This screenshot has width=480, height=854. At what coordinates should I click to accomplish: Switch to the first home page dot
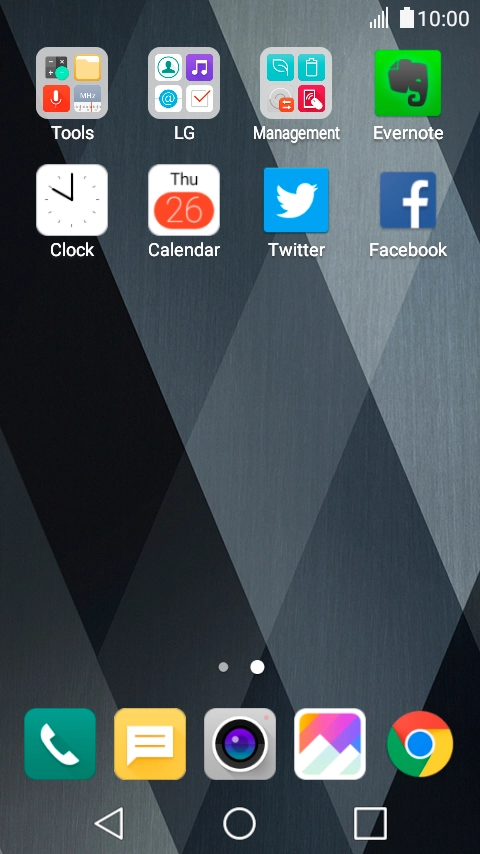[223, 667]
